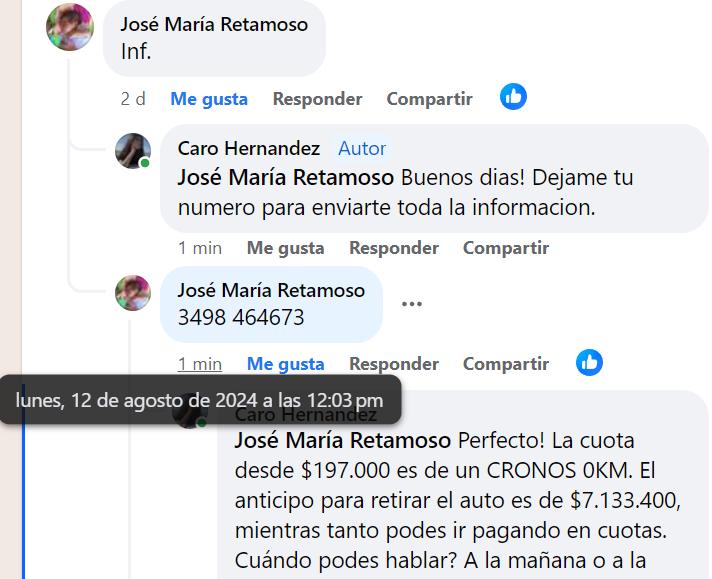Screen dimensions: 712x579
Task: Open Caro Hernandez's avatar on "Buenos dias" reply
Action: click(133, 151)
